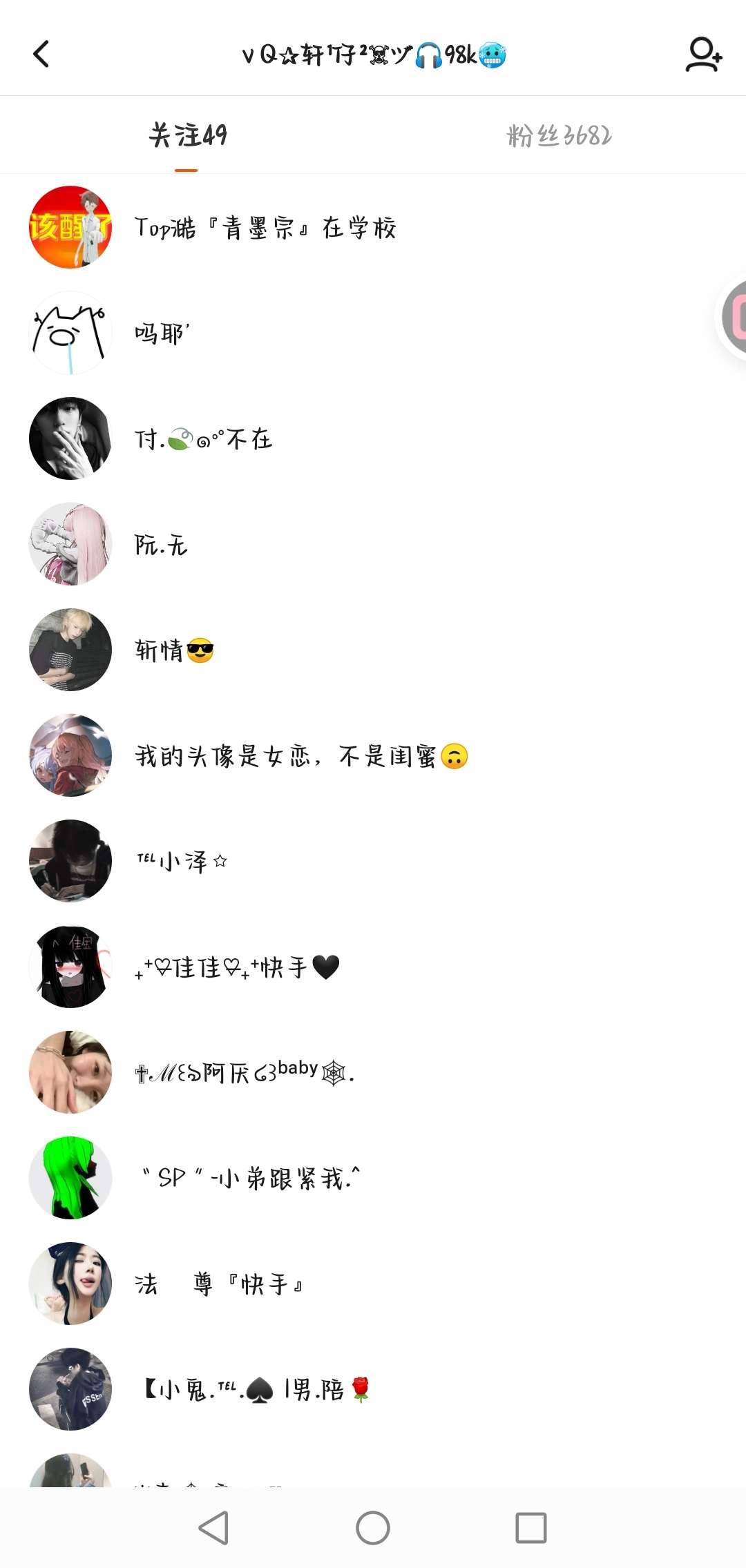746x1568 pixels.
Task: Go back using the top-left arrow
Action: [x=41, y=54]
